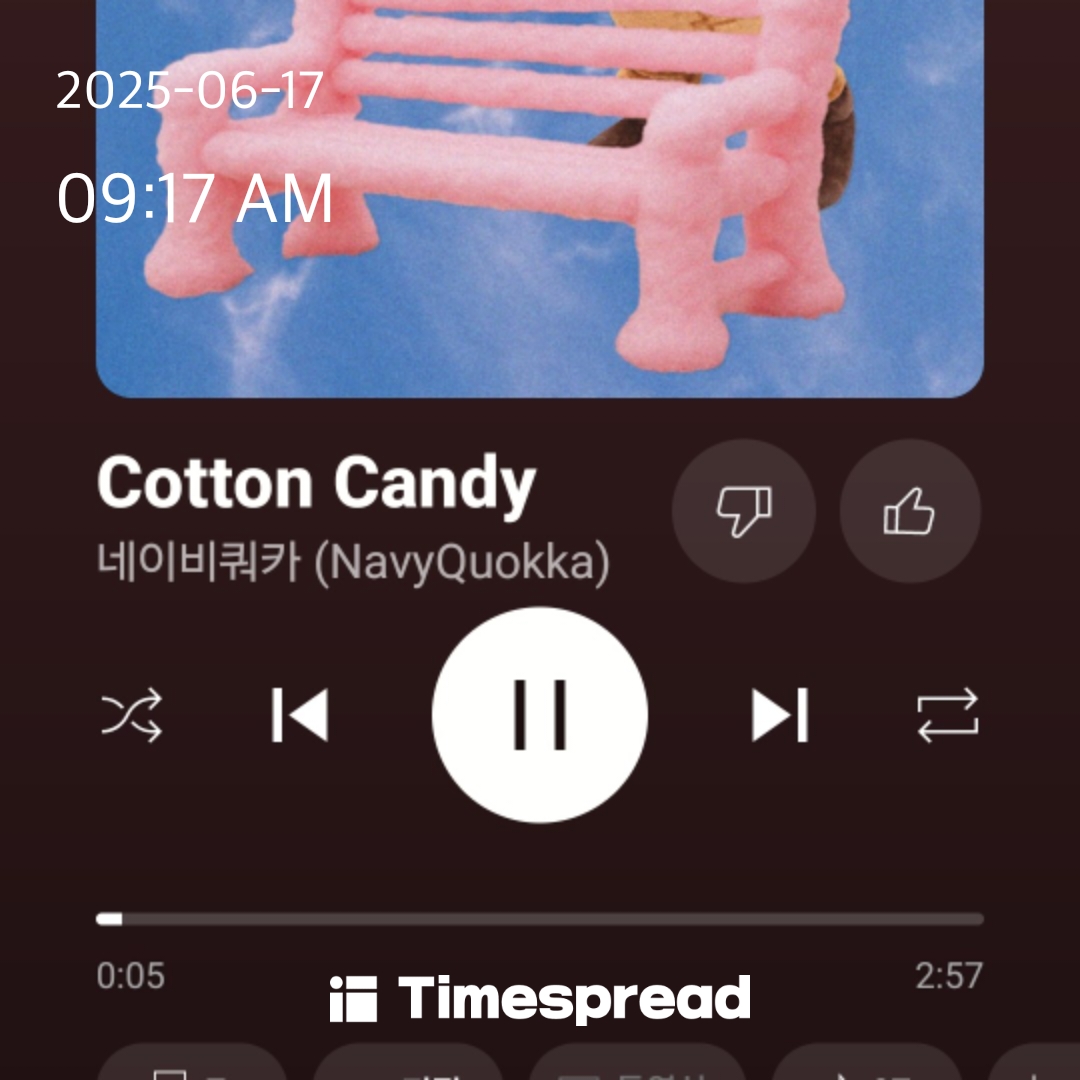1080x1080 pixels.
Task: Go back to the previous track
Action: (x=300, y=715)
